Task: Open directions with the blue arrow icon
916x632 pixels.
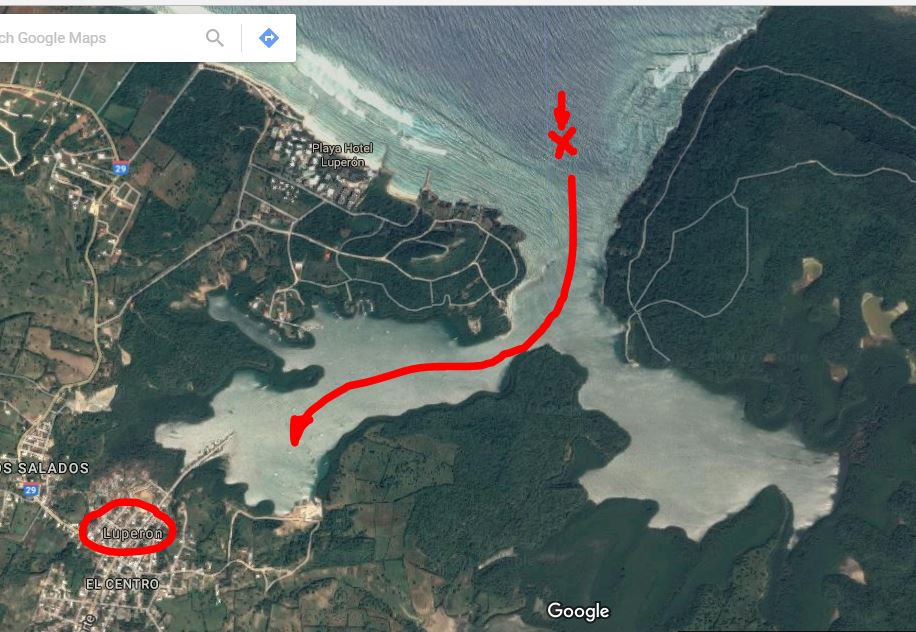Action: [x=268, y=38]
